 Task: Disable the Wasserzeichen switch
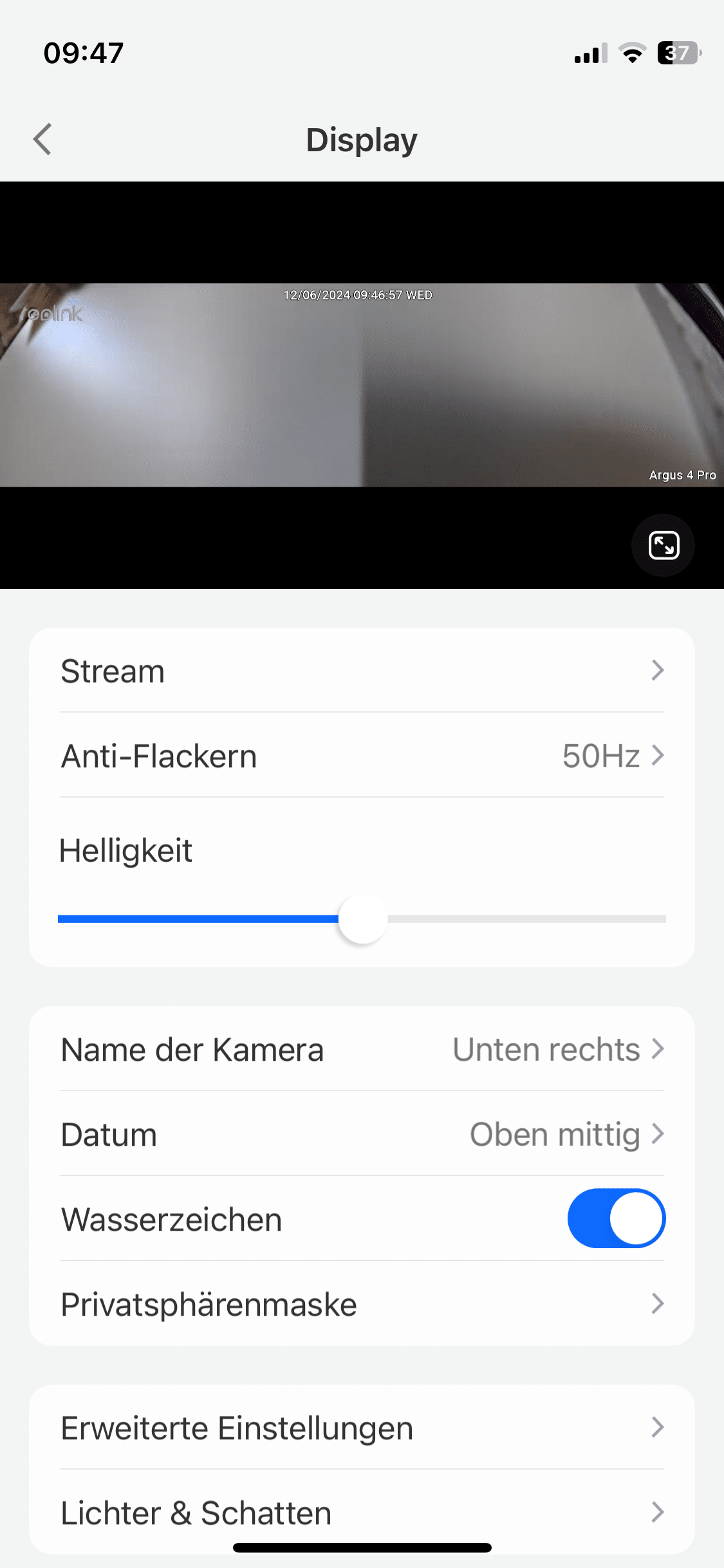616,1218
